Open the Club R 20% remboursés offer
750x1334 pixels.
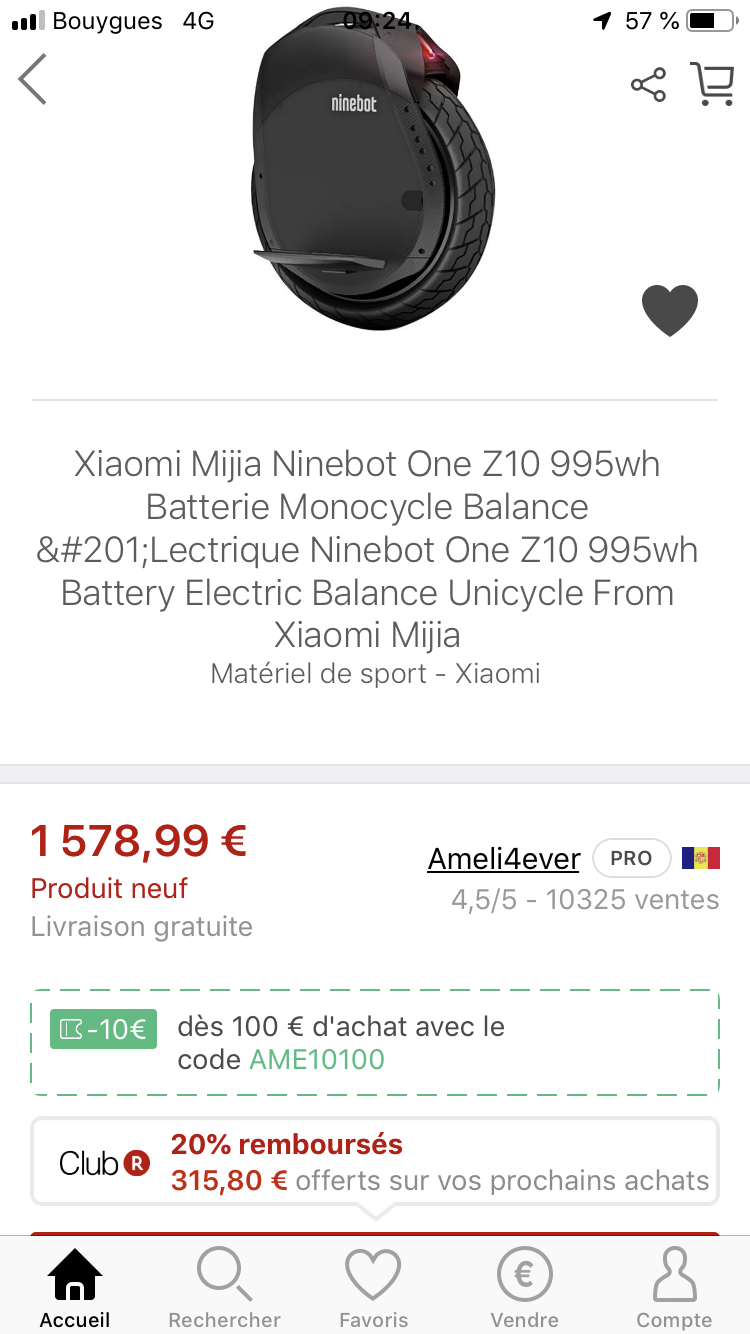(x=375, y=1161)
